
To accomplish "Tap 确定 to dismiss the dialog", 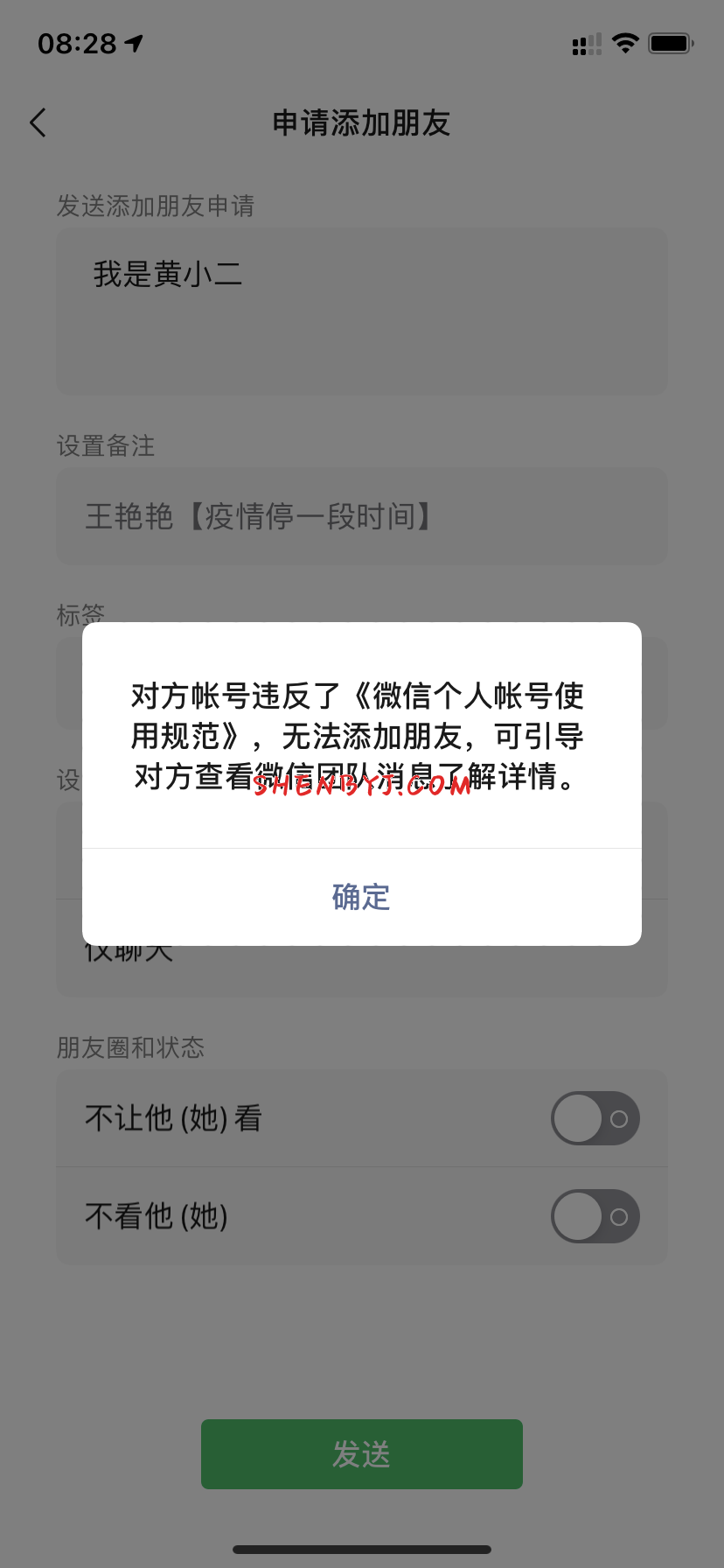I will pyautogui.click(x=361, y=897).
